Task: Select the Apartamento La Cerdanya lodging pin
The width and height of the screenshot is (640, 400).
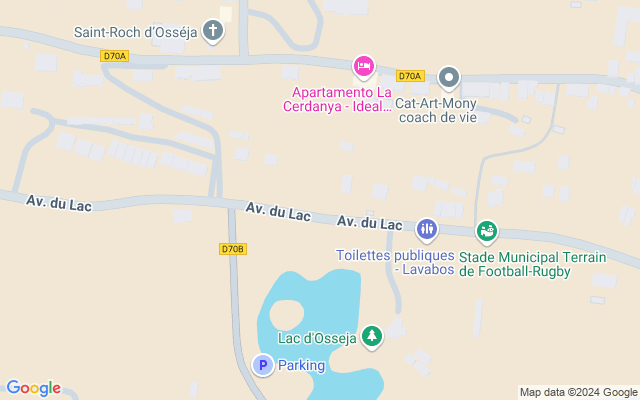Action: click(364, 66)
